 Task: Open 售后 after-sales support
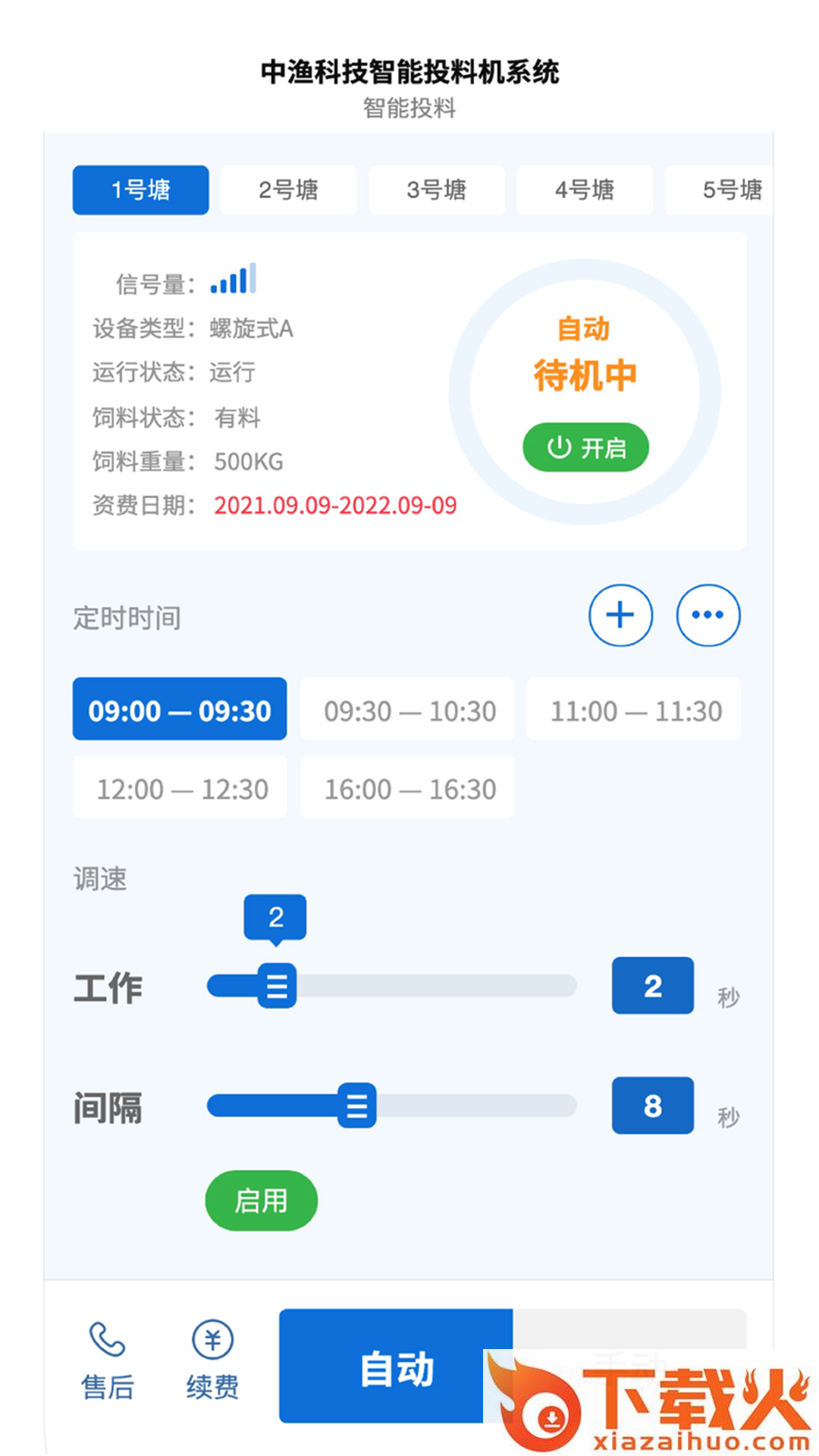tap(107, 1361)
